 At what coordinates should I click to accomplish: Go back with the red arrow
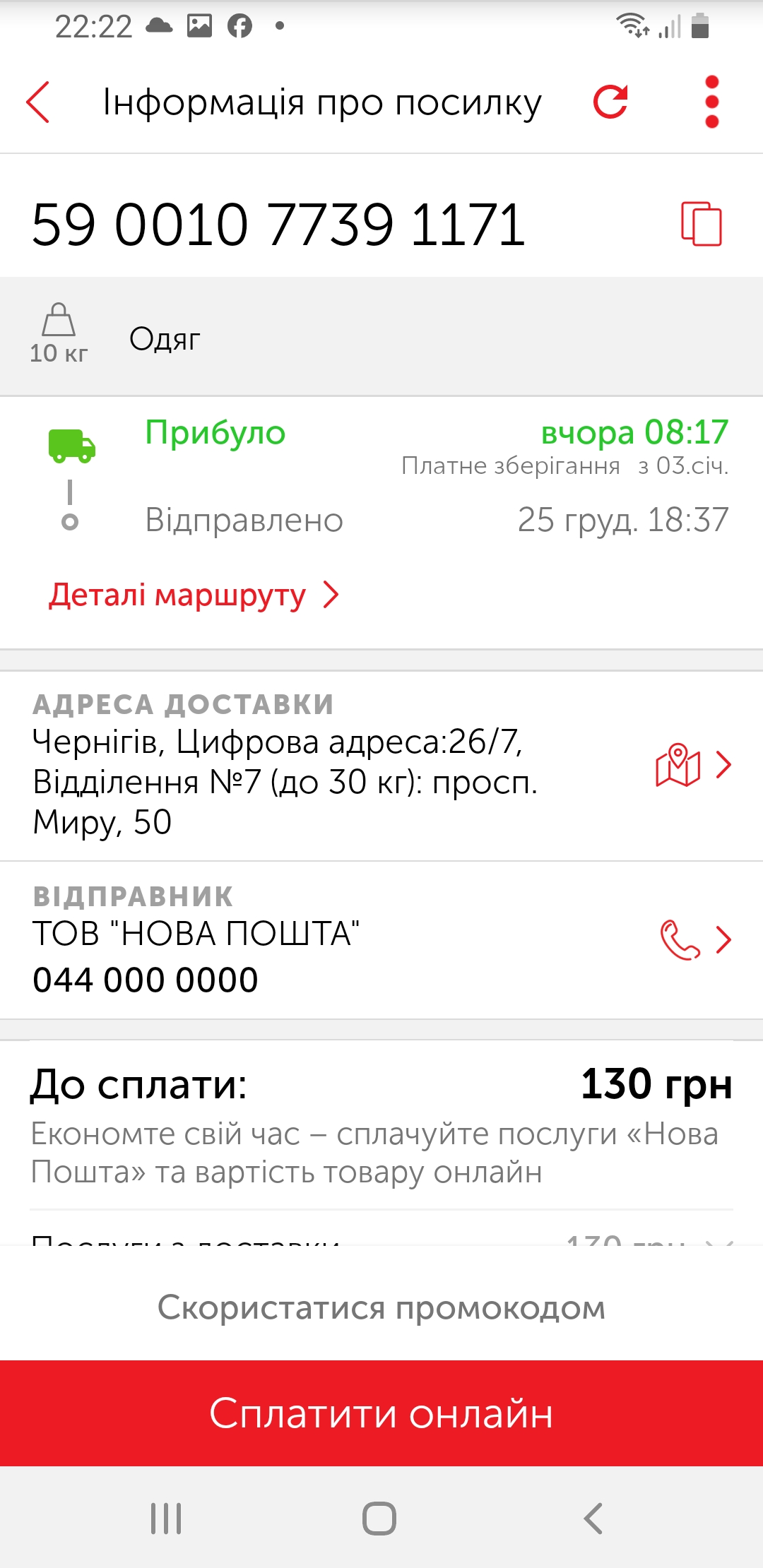[x=38, y=102]
